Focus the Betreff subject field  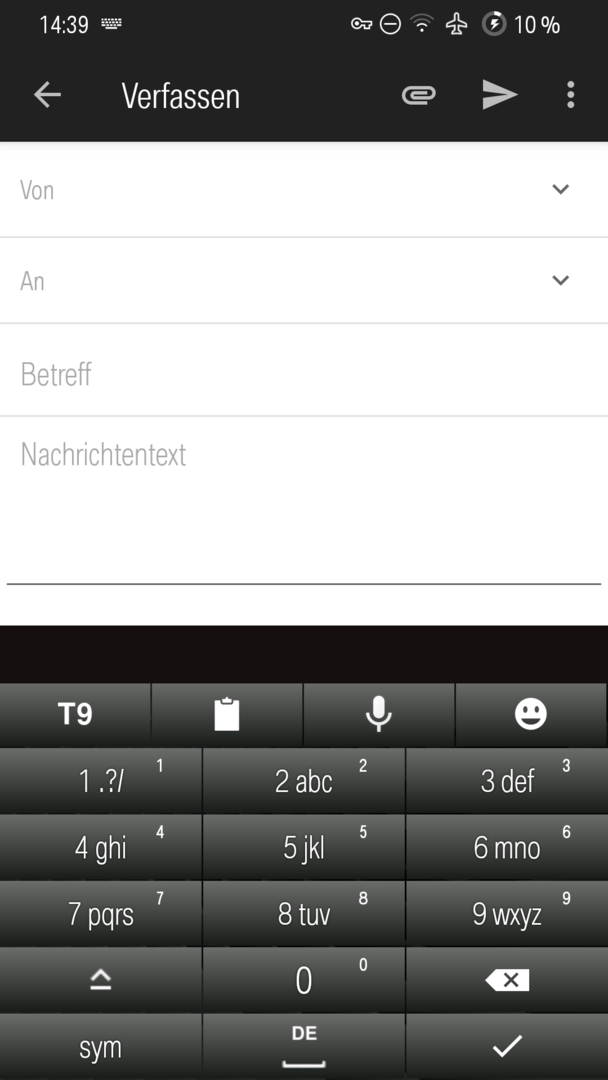click(x=300, y=374)
